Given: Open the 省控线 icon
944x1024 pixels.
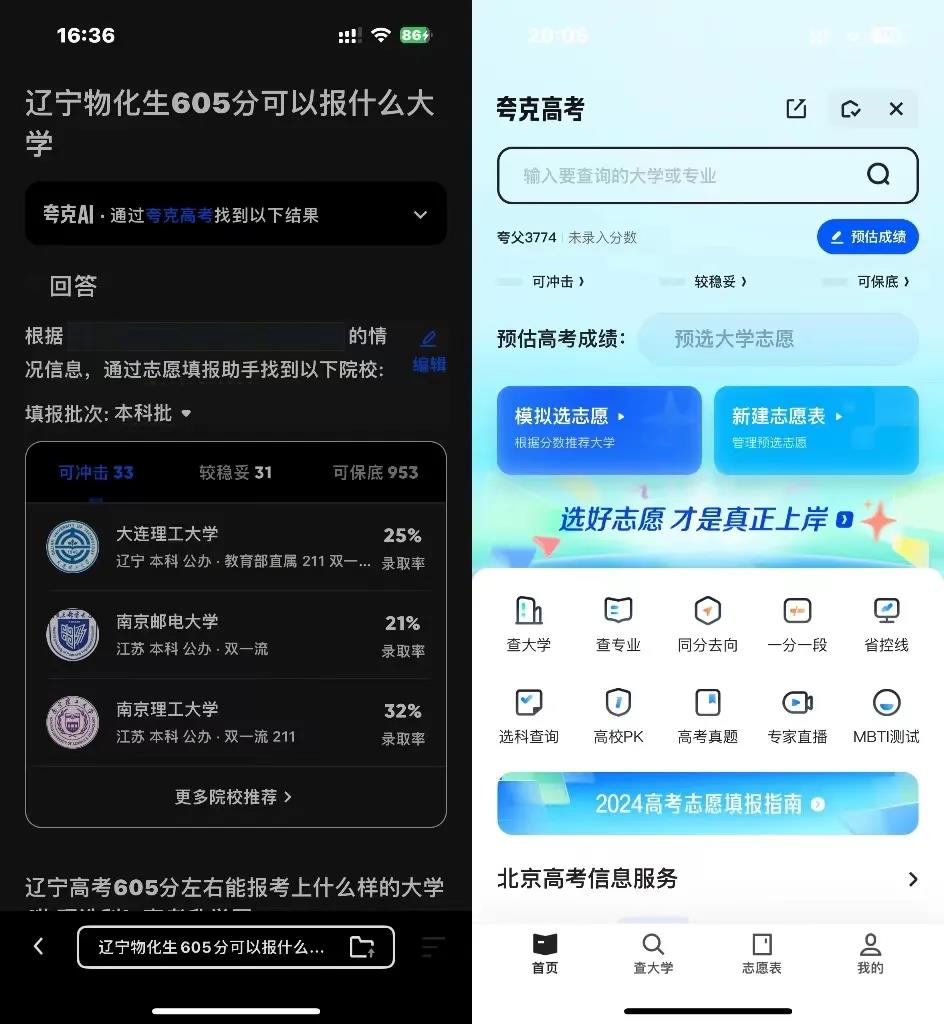Looking at the screenshot, I should (x=886, y=622).
